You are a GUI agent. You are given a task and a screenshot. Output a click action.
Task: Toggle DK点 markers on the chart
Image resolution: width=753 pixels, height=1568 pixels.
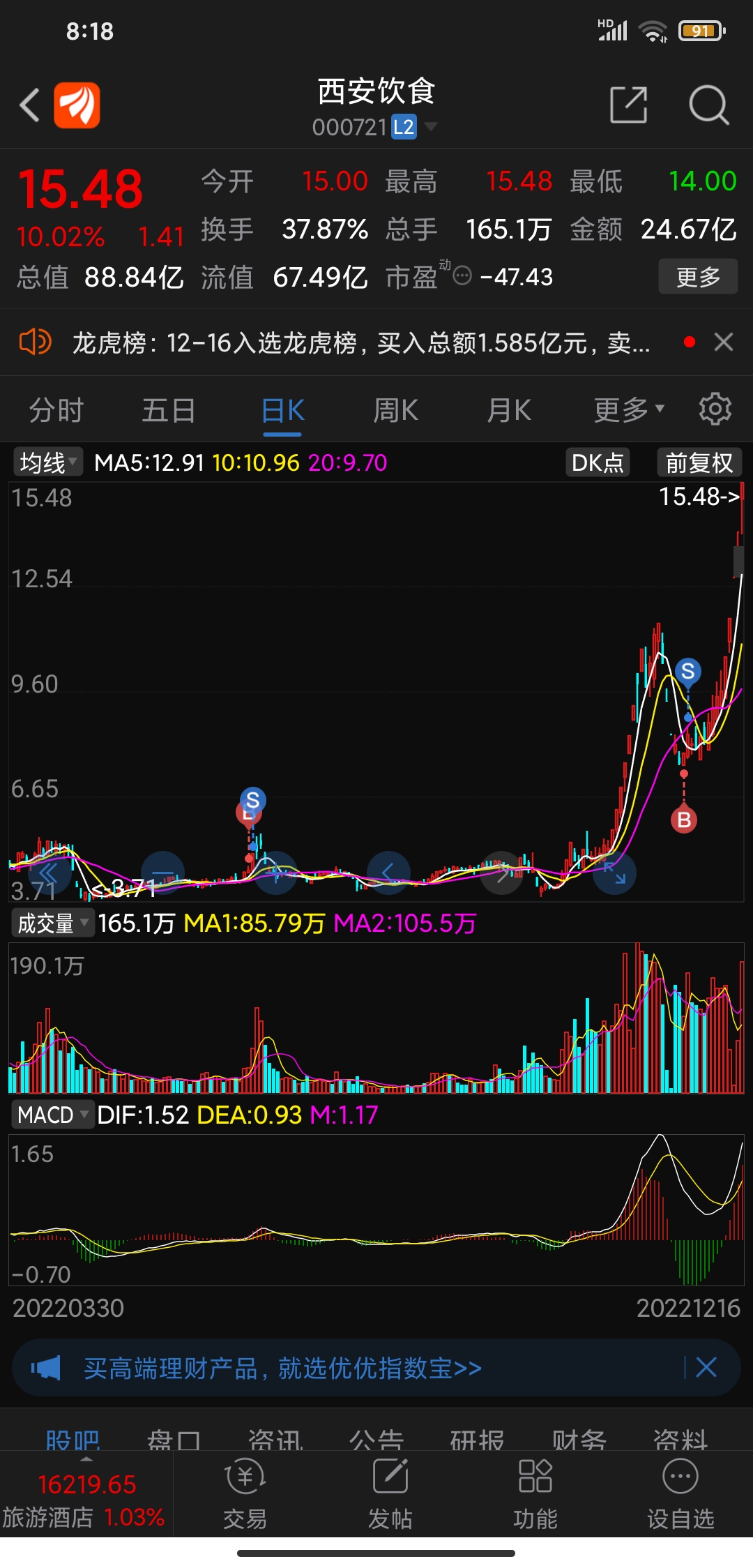pos(596,462)
